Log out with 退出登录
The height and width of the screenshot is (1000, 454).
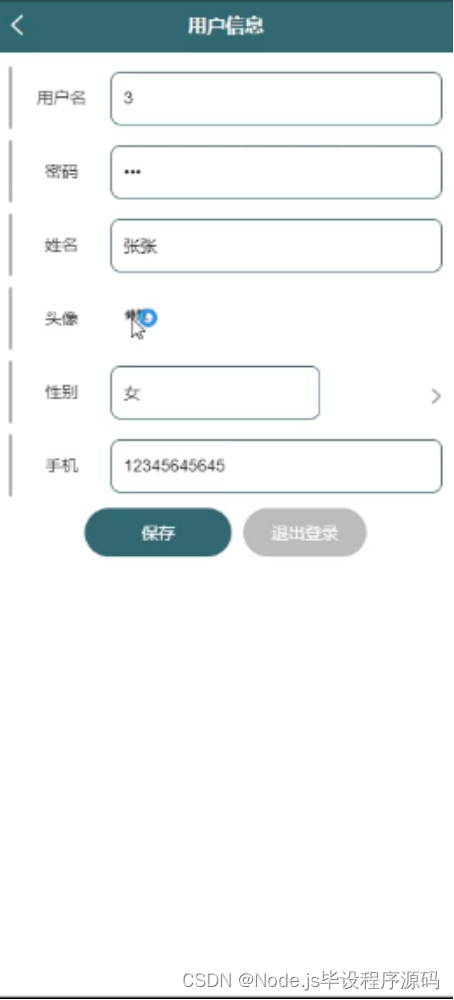[x=305, y=533]
